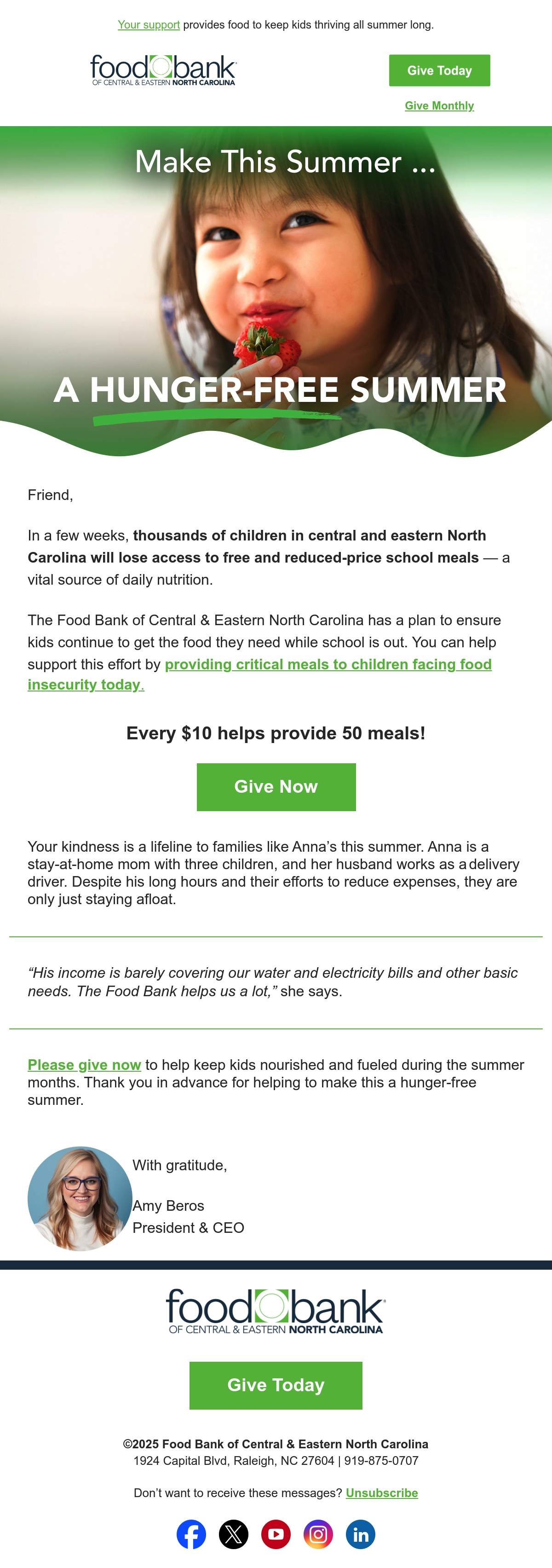Open the Give Monthly link
Viewport: 552px width, 1568px height.
(440, 106)
